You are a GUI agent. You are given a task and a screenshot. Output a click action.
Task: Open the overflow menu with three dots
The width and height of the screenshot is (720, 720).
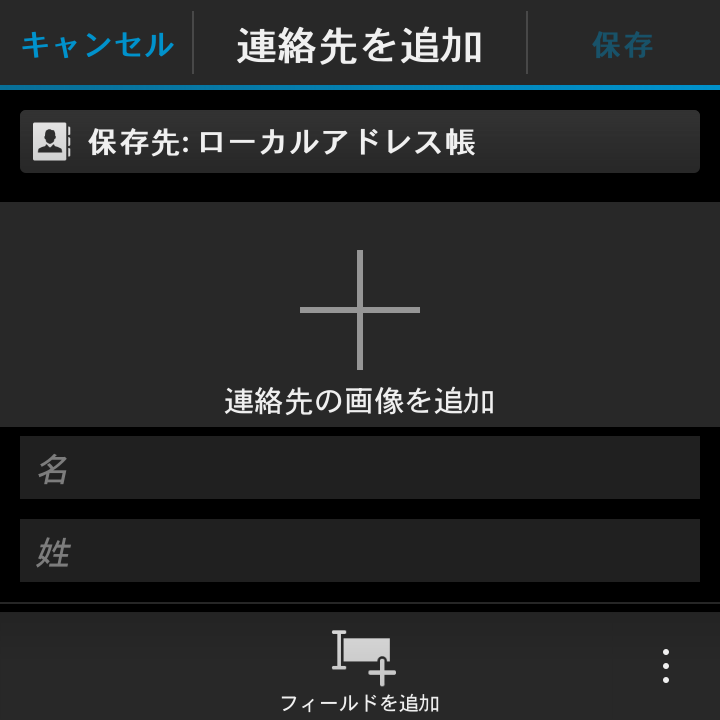pyautogui.click(x=665, y=666)
